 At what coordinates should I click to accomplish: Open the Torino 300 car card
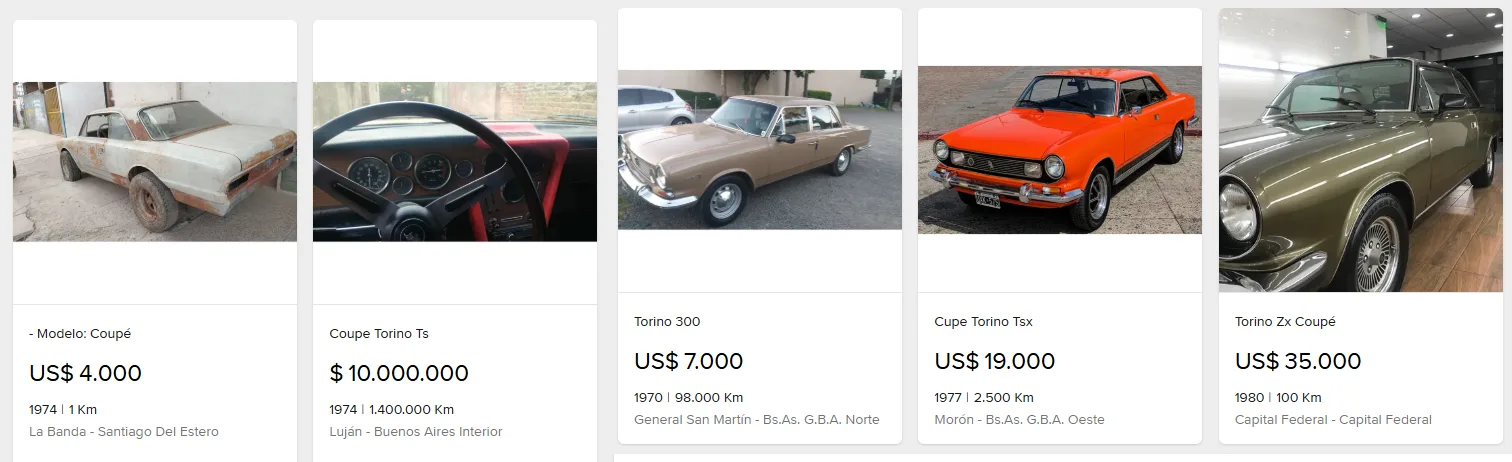pyautogui.click(x=759, y=150)
